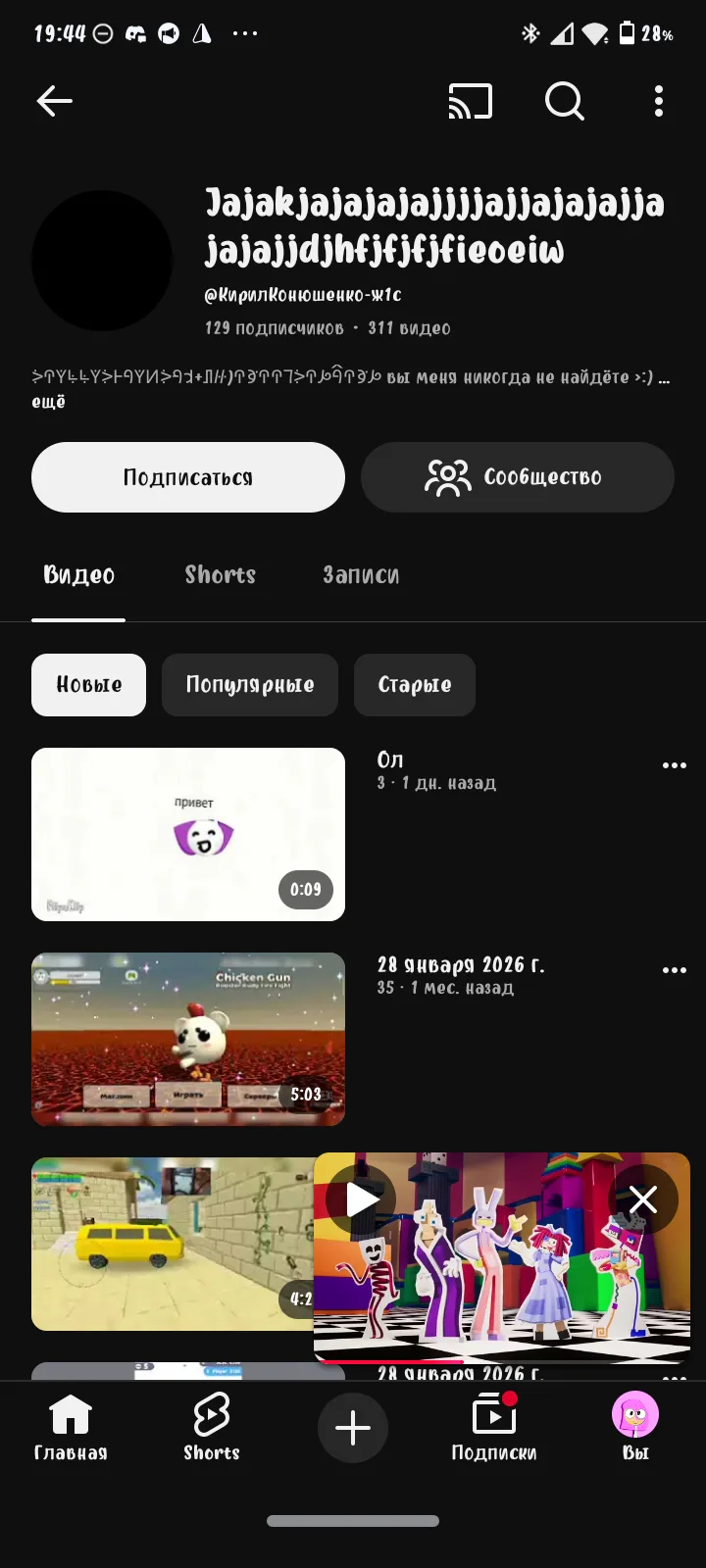Open options for the «Ол» video

pyautogui.click(x=674, y=765)
